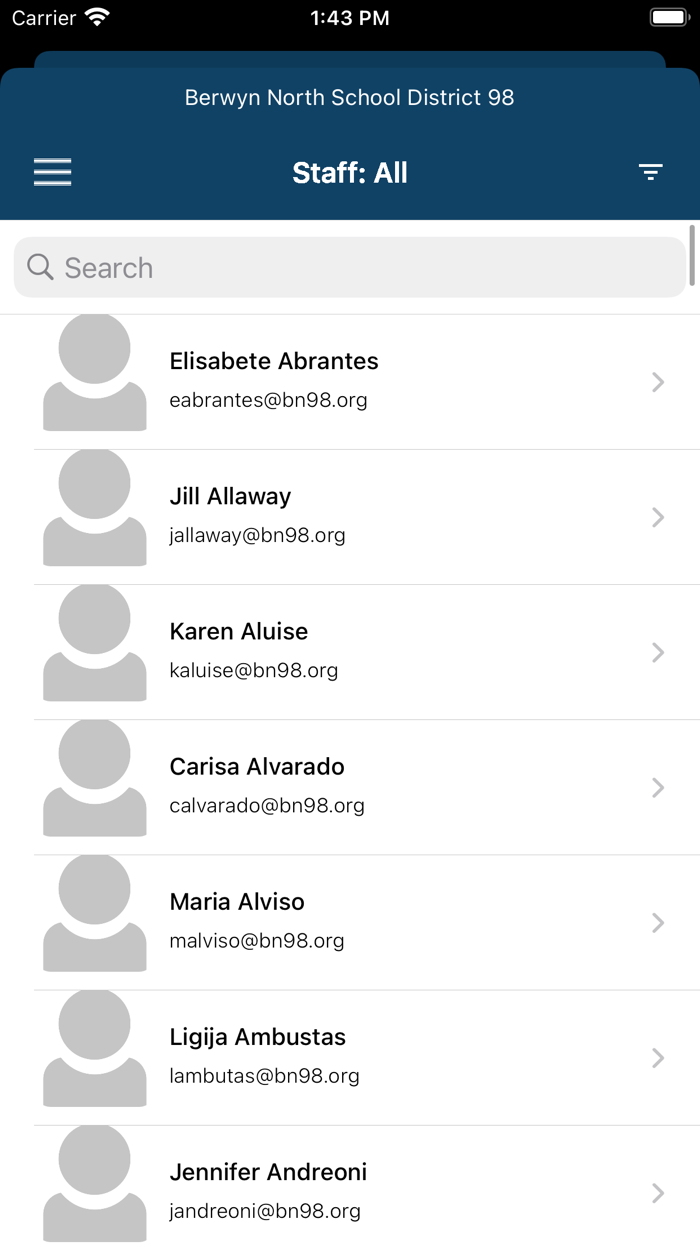
Task: Tap the Search field
Action: click(x=350, y=267)
